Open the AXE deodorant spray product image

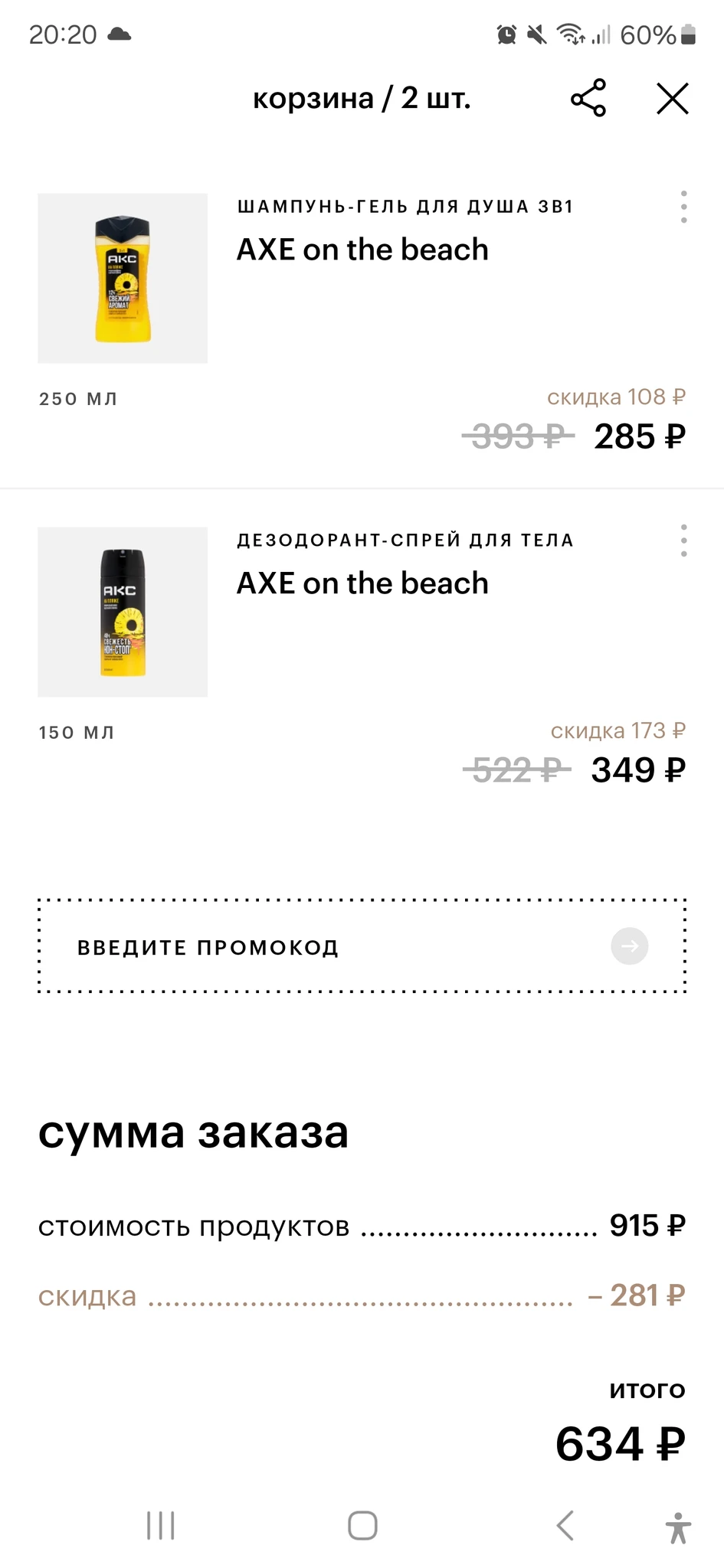tap(123, 612)
